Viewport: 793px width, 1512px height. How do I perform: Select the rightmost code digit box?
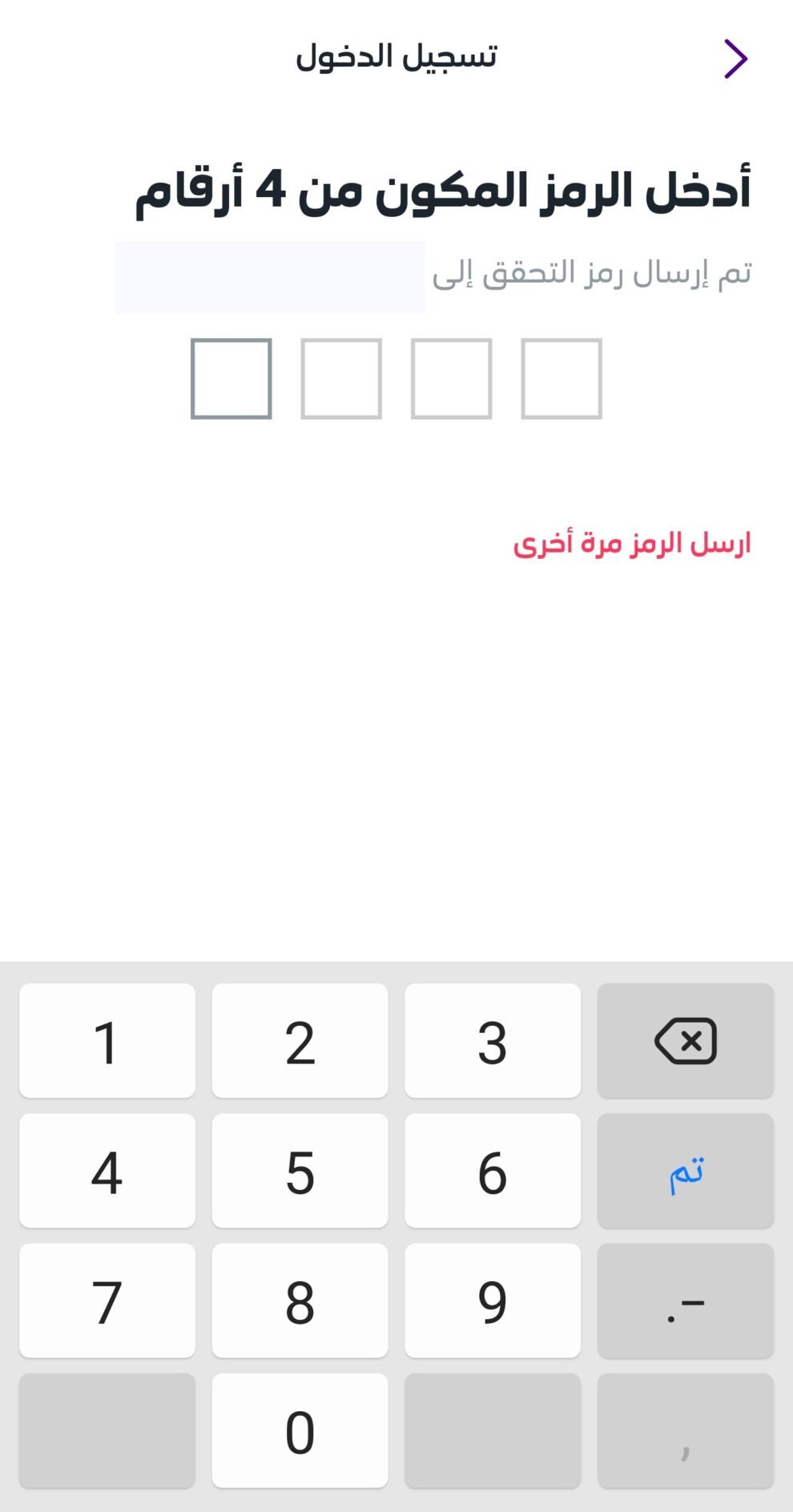562,379
